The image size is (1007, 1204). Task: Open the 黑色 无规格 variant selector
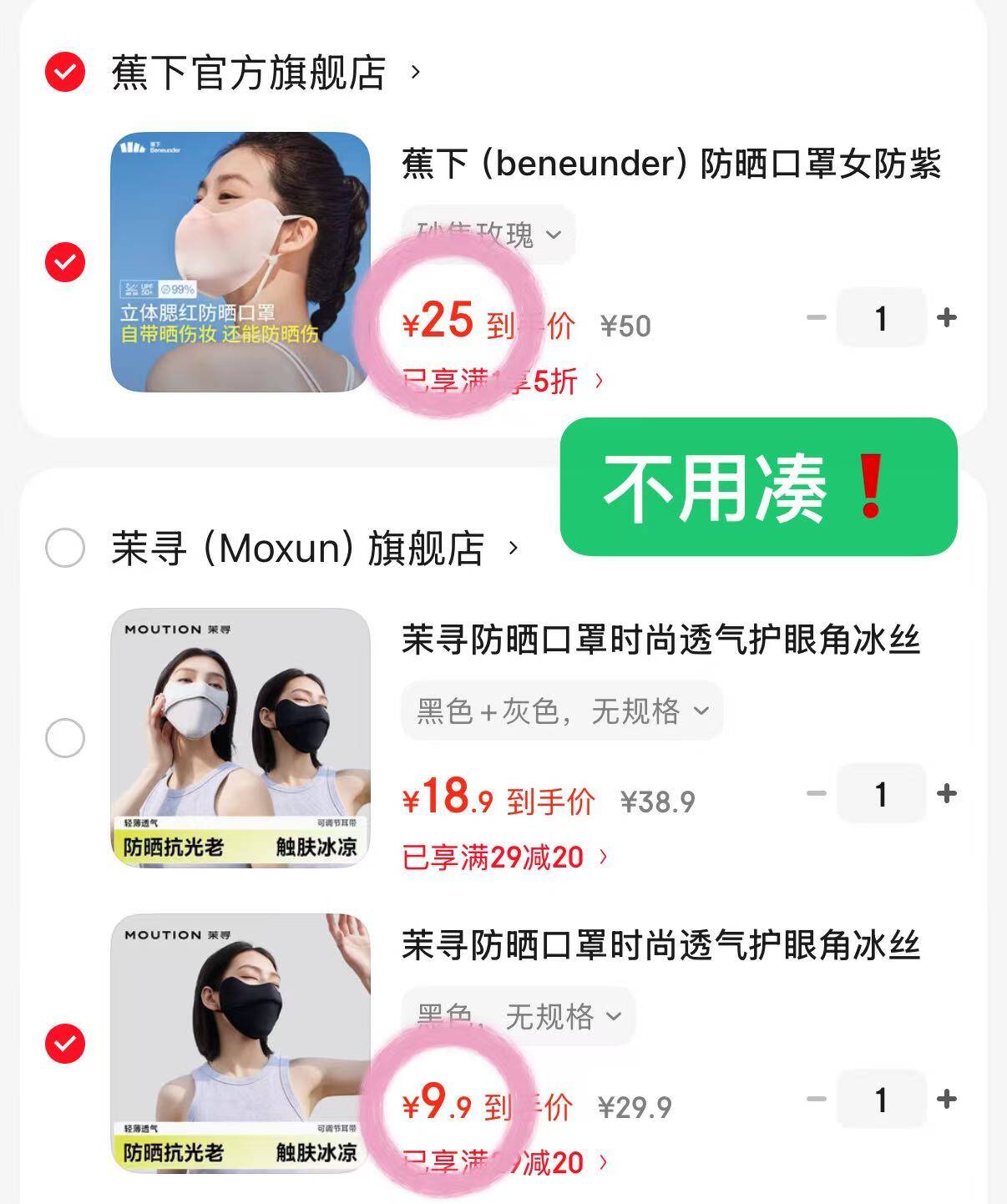[x=519, y=1016]
